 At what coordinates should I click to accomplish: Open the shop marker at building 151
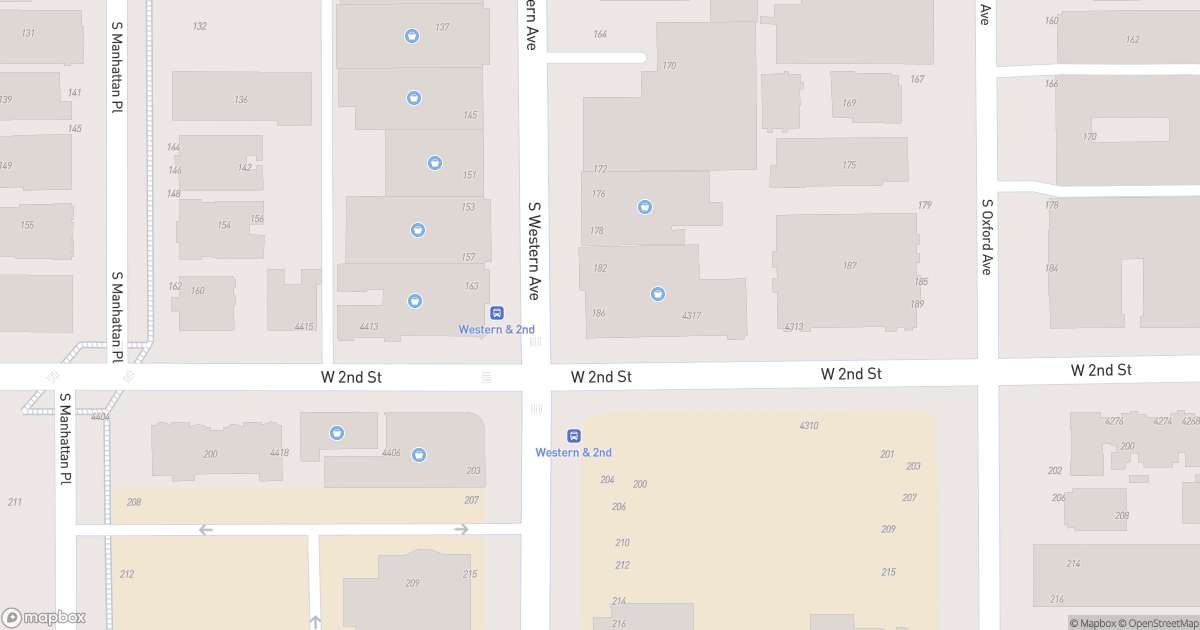(434, 163)
